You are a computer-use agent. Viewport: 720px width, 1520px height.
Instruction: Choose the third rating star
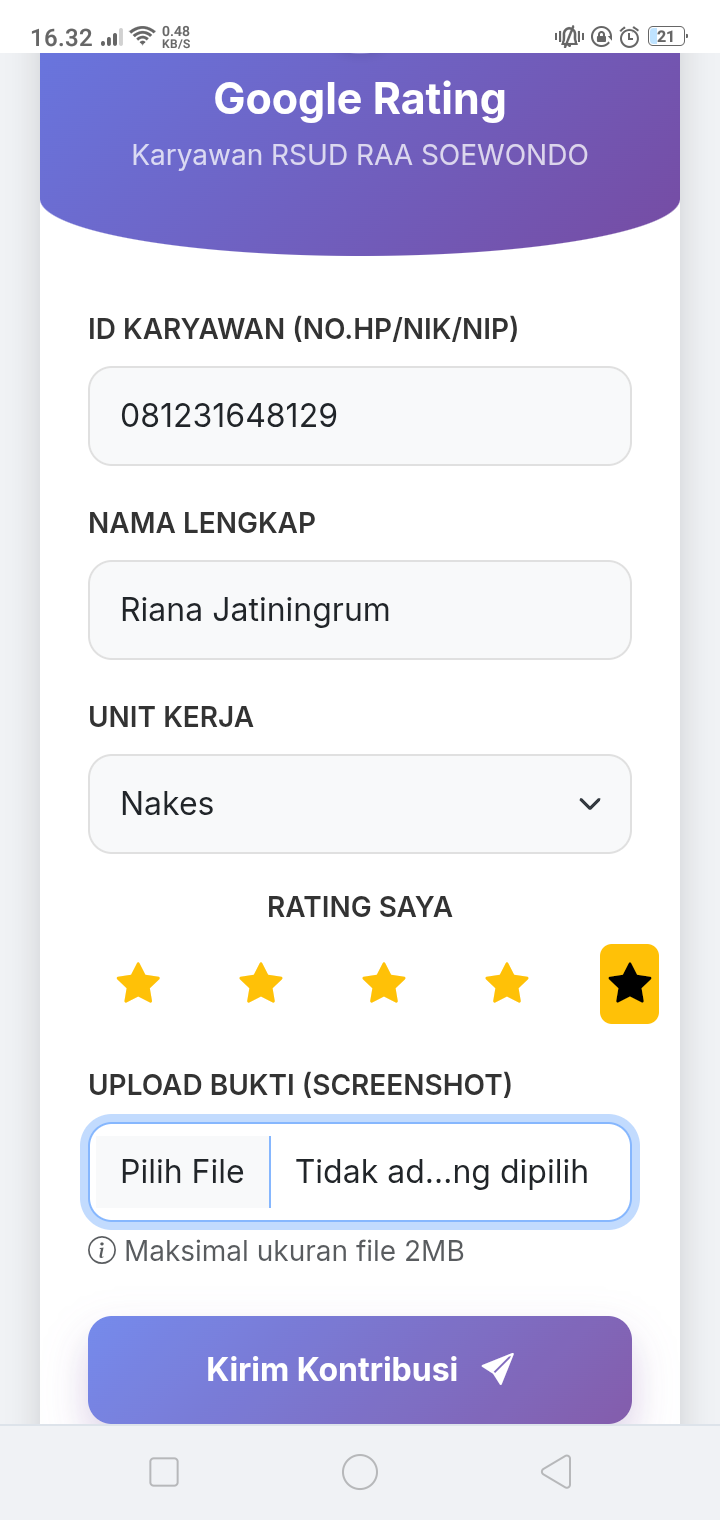384,984
